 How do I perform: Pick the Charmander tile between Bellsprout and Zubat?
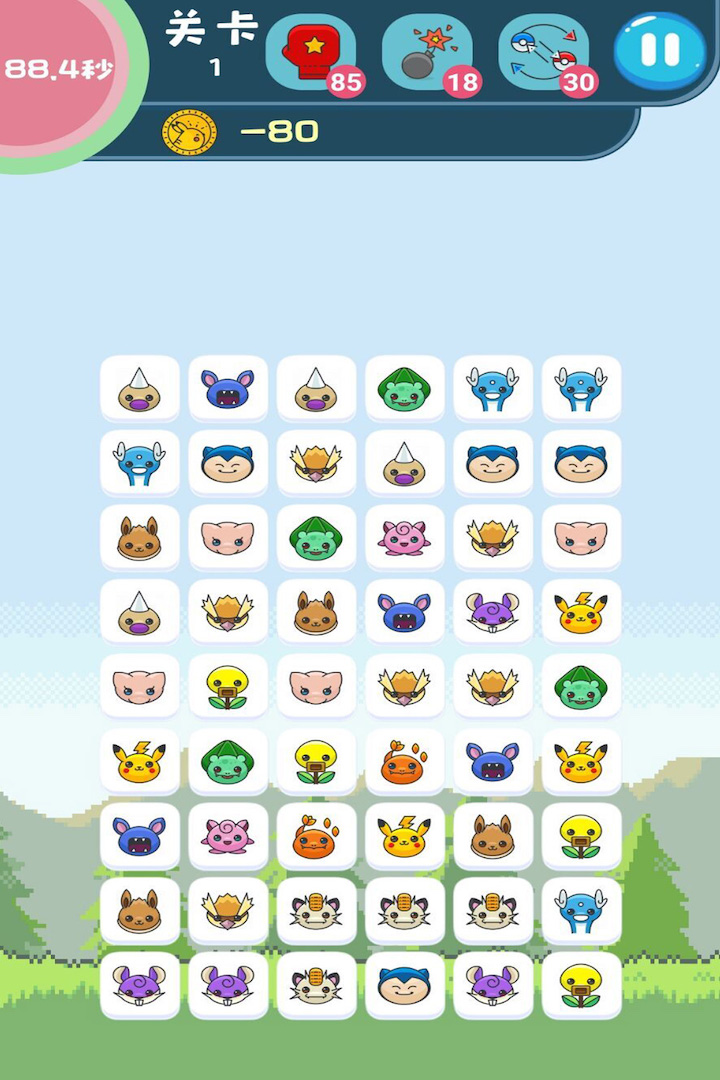pos(404,762)
